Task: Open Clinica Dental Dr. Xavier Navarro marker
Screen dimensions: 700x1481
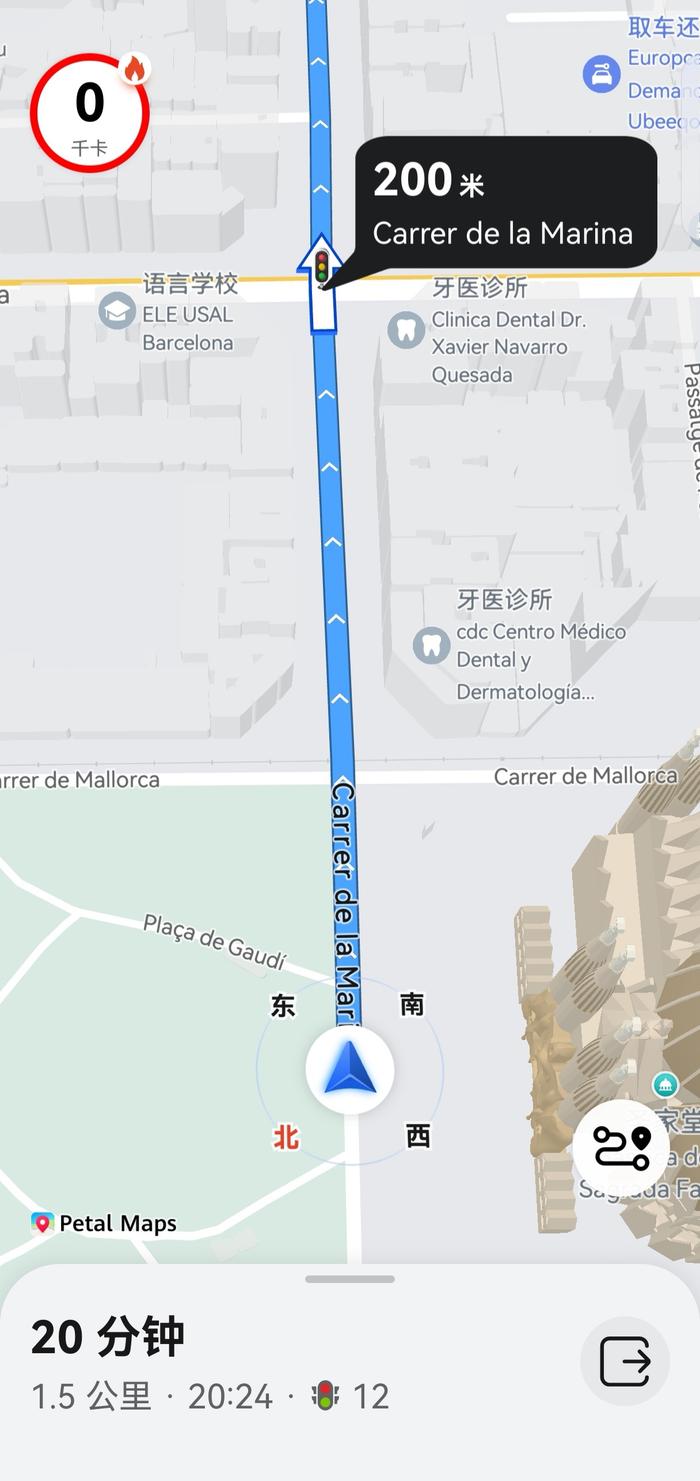Action: pyautogui.click(x=406, y=329)
